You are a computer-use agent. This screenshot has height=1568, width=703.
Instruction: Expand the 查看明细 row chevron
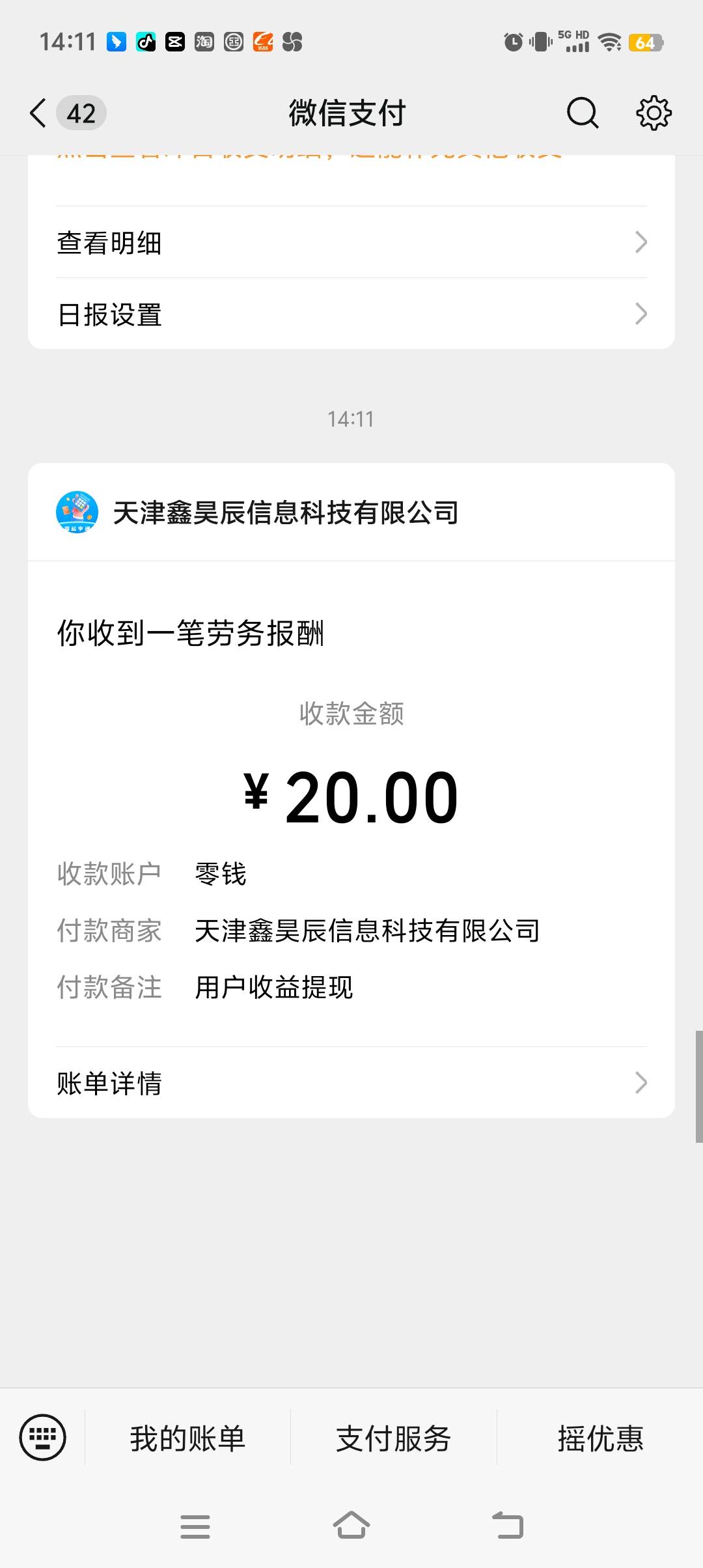coord(641,242)
